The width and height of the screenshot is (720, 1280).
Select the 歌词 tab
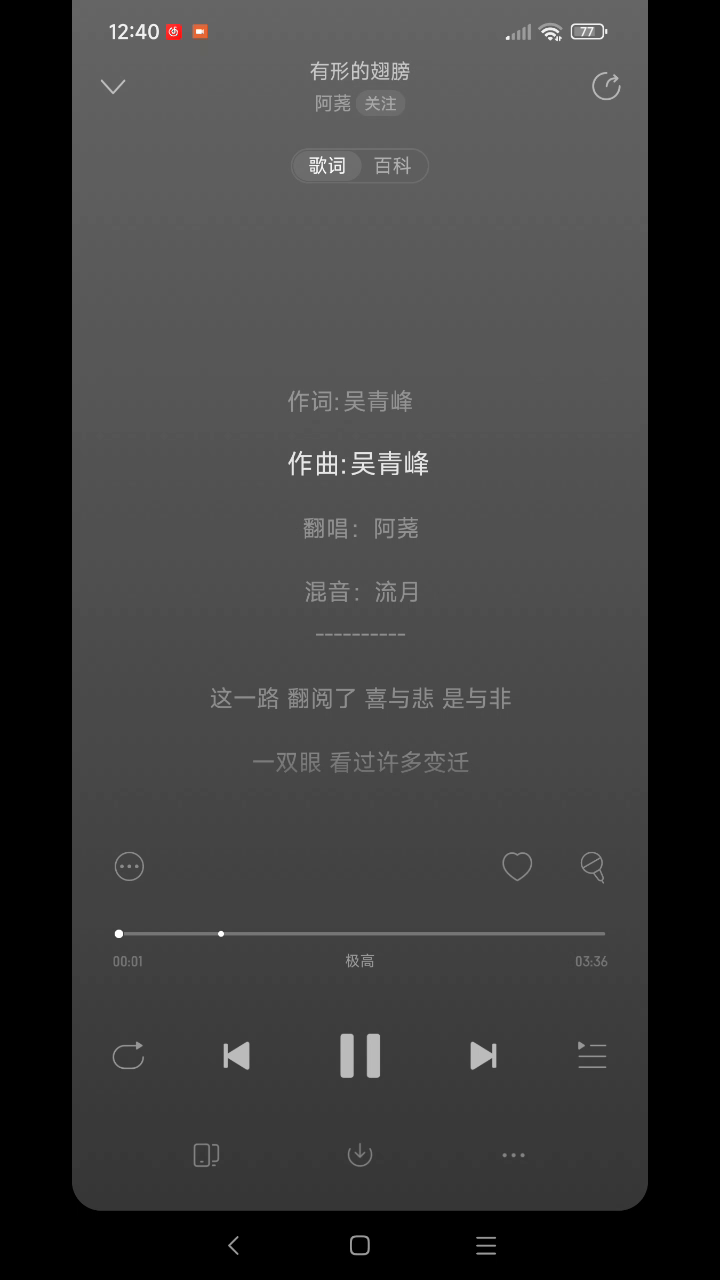click(x=327, y=166)
